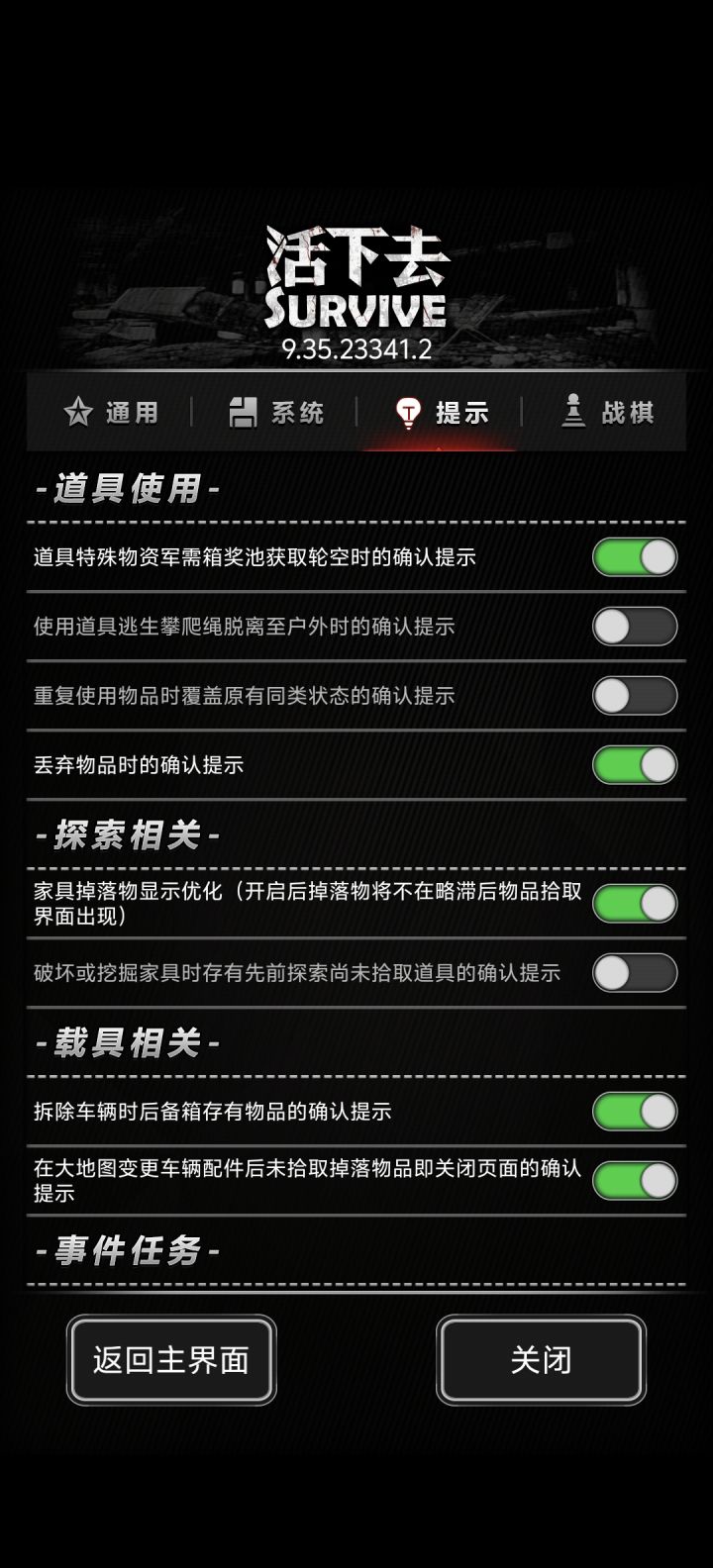
Task: Click the 关闭 button
Action: coord(541,1361)
